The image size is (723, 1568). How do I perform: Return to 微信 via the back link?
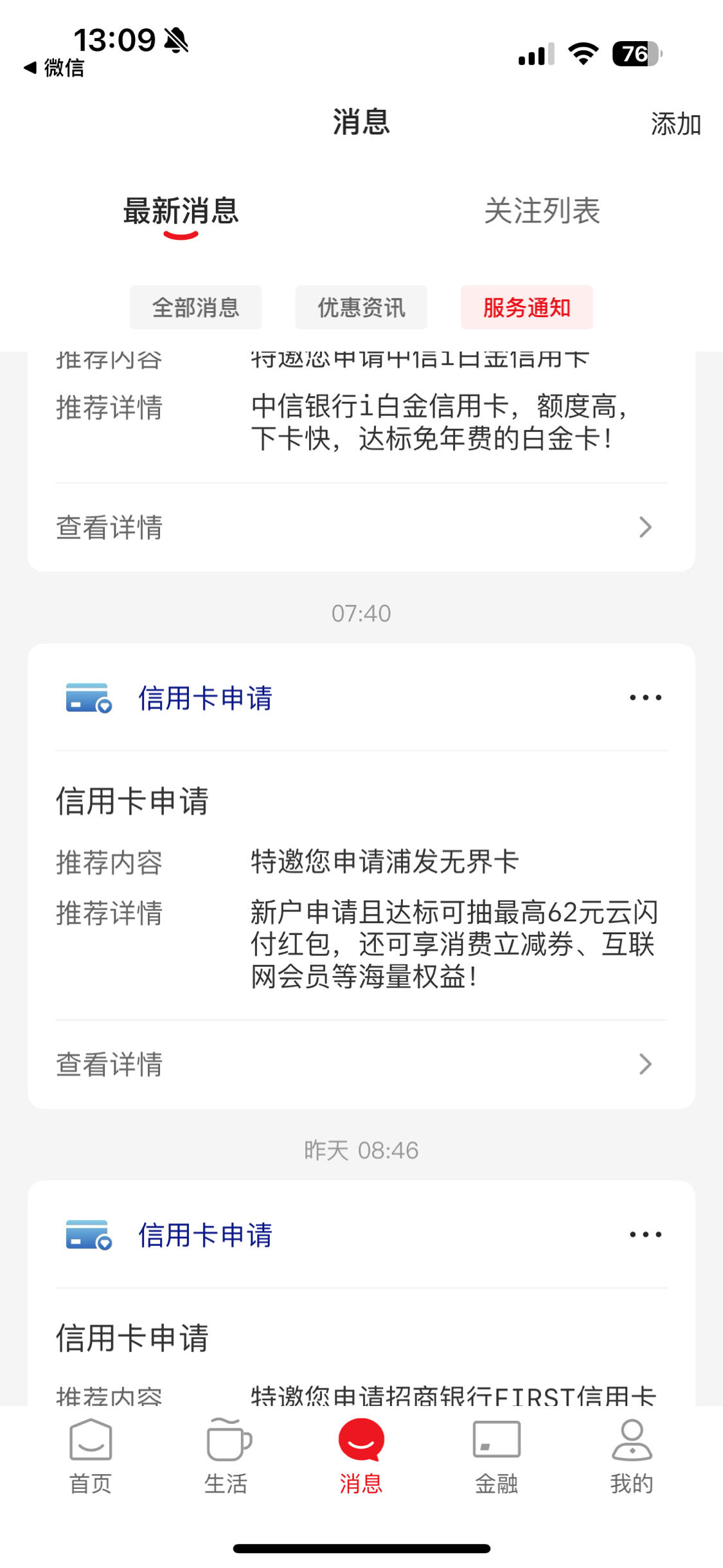[x=54, y=68]
